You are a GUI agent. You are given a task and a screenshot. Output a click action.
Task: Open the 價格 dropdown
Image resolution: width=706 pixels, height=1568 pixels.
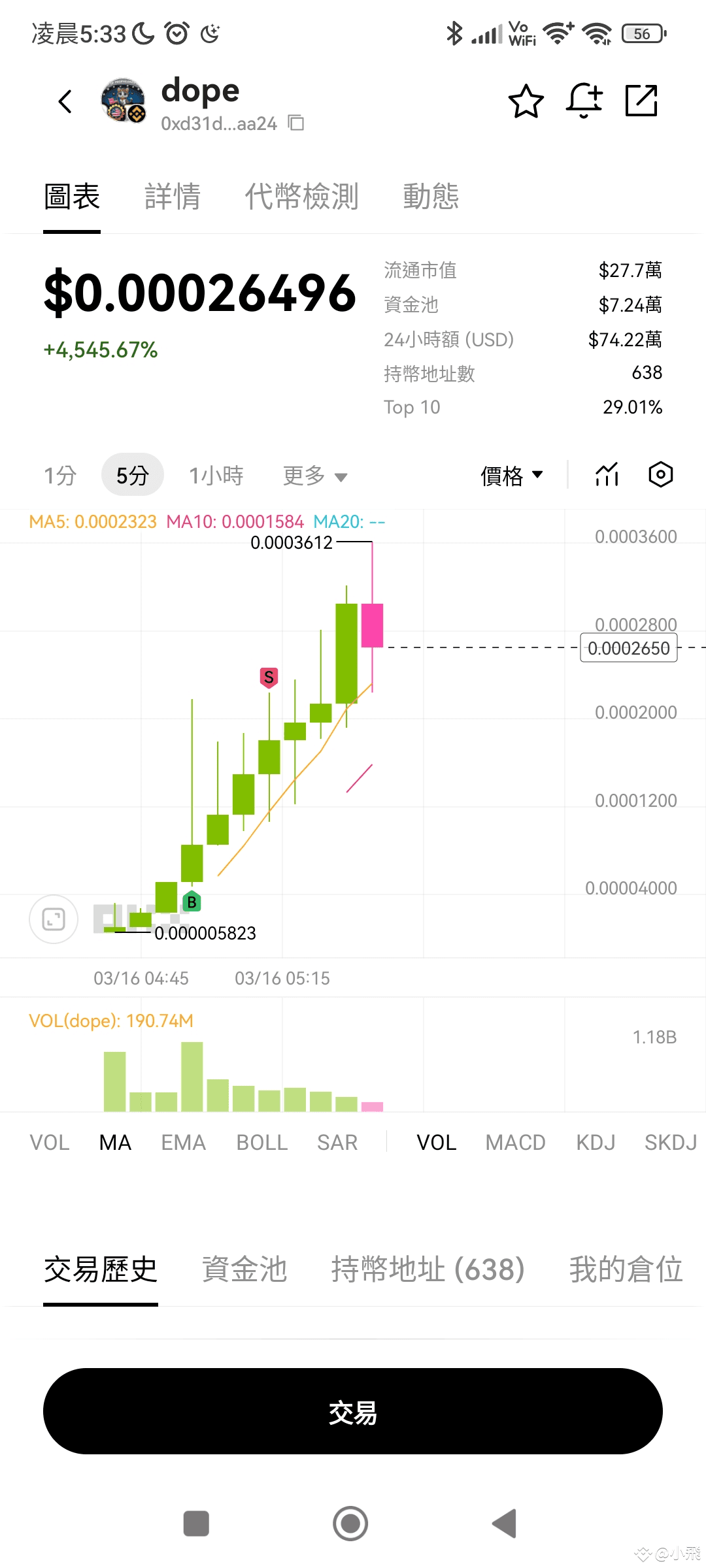pyautogui.click(x=512, y=475)
